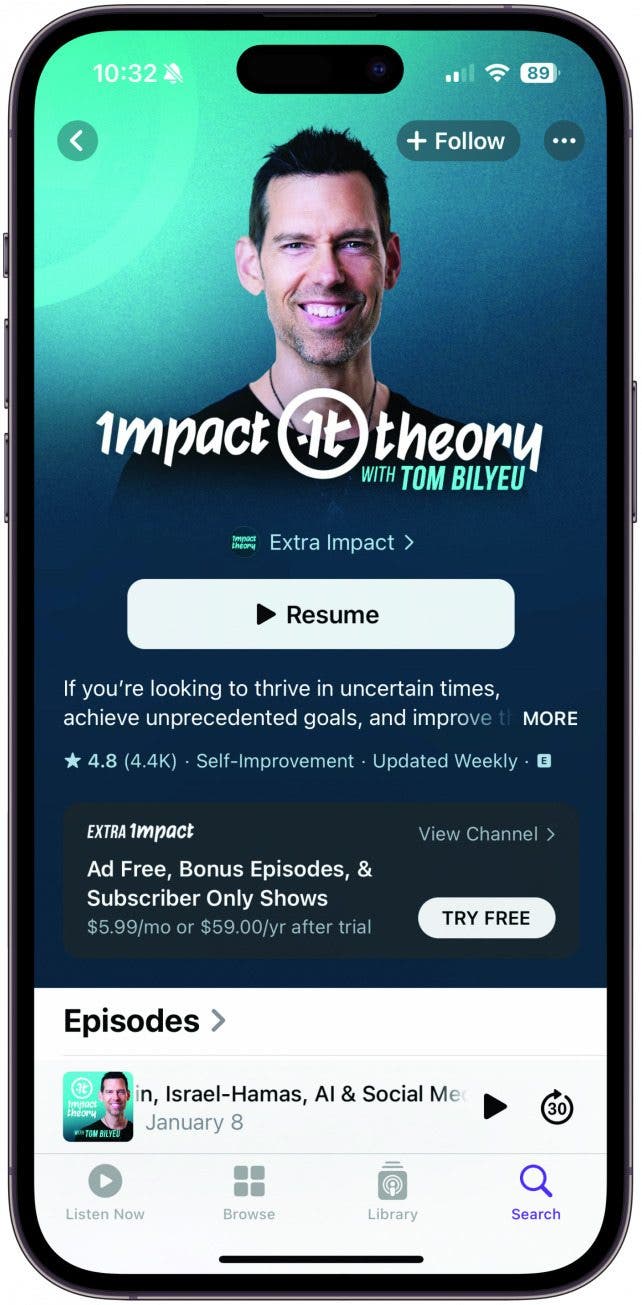
Task: Switch to the Browse tab
Action: [249, 1192]
